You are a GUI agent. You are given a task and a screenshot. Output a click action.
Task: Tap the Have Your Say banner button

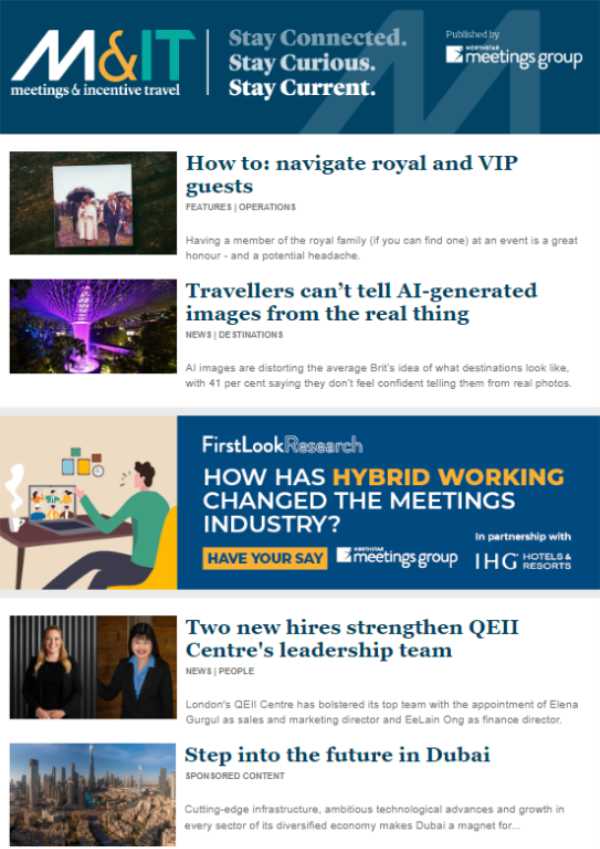(265, 558)
